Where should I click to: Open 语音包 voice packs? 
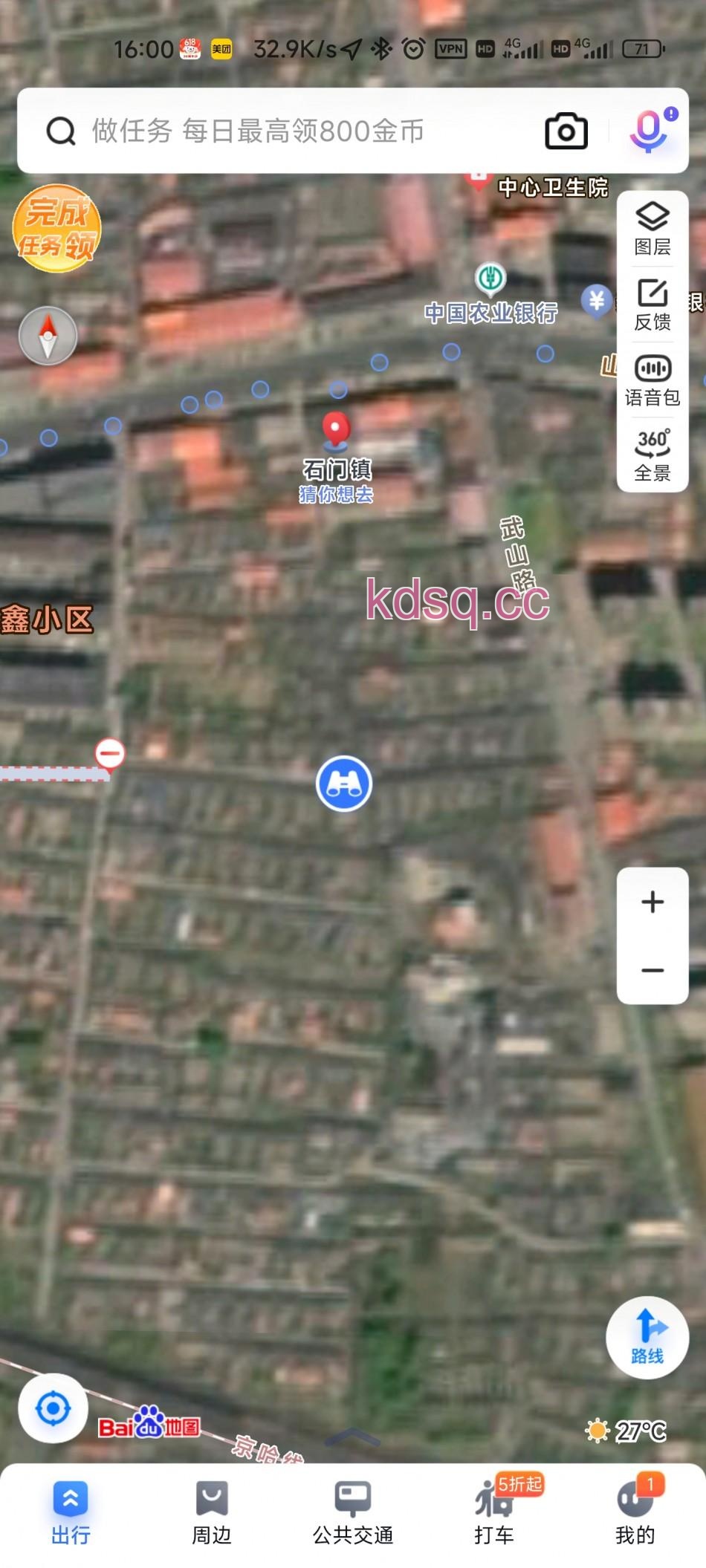(x=652, y=380)
